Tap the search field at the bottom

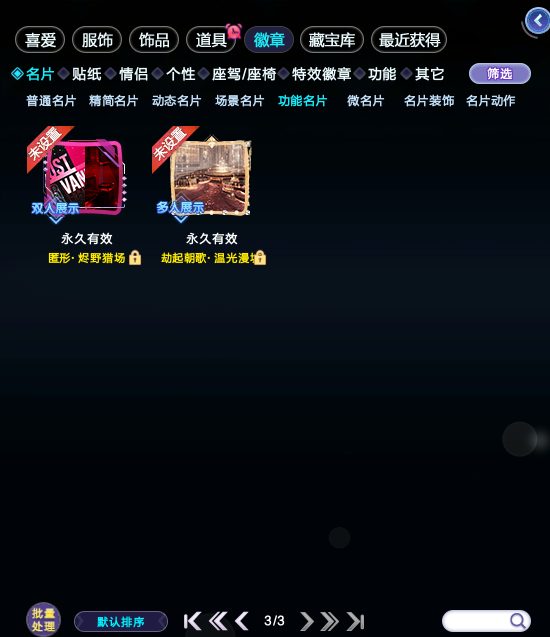click(x=486, y=621)
